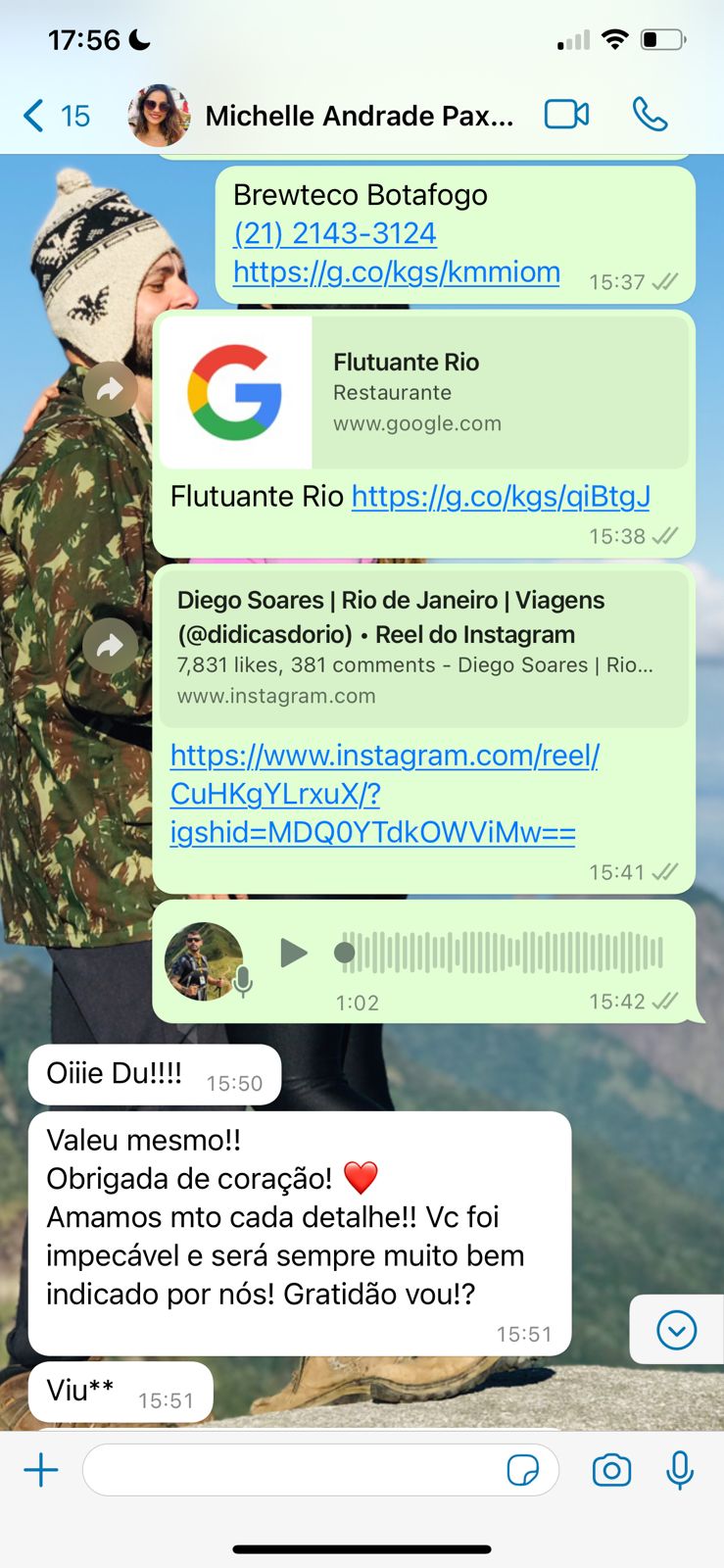Go back to the chats list
Viewport: 724px width, 1568px height.
pyautogui.click(x=55, y=116)
